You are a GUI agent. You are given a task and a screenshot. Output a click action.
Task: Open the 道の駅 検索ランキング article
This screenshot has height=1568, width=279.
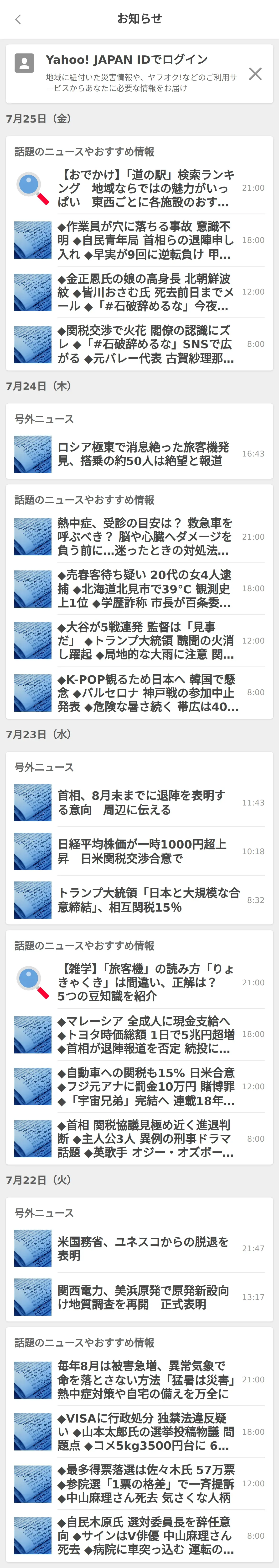coord(146,188)
